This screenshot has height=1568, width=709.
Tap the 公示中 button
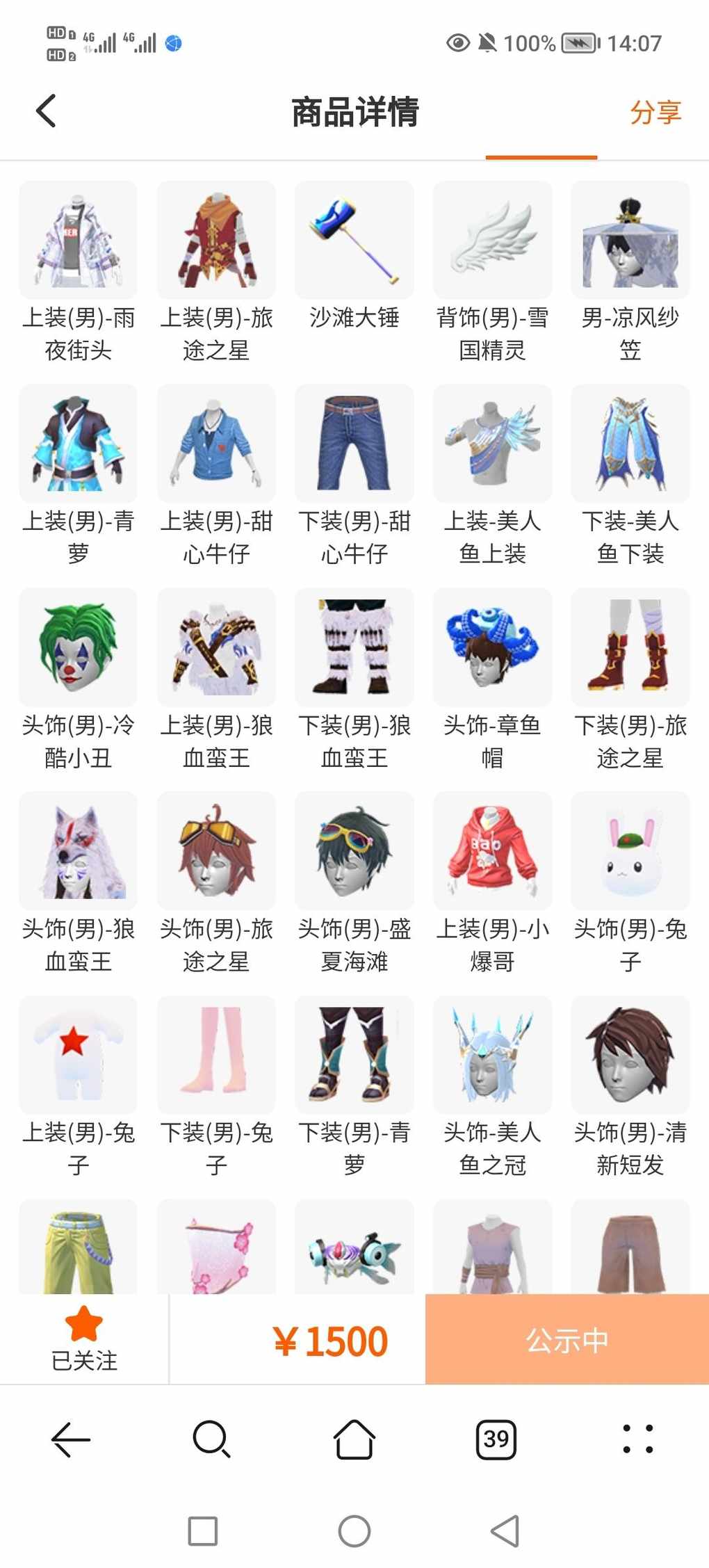(567, 1339)
